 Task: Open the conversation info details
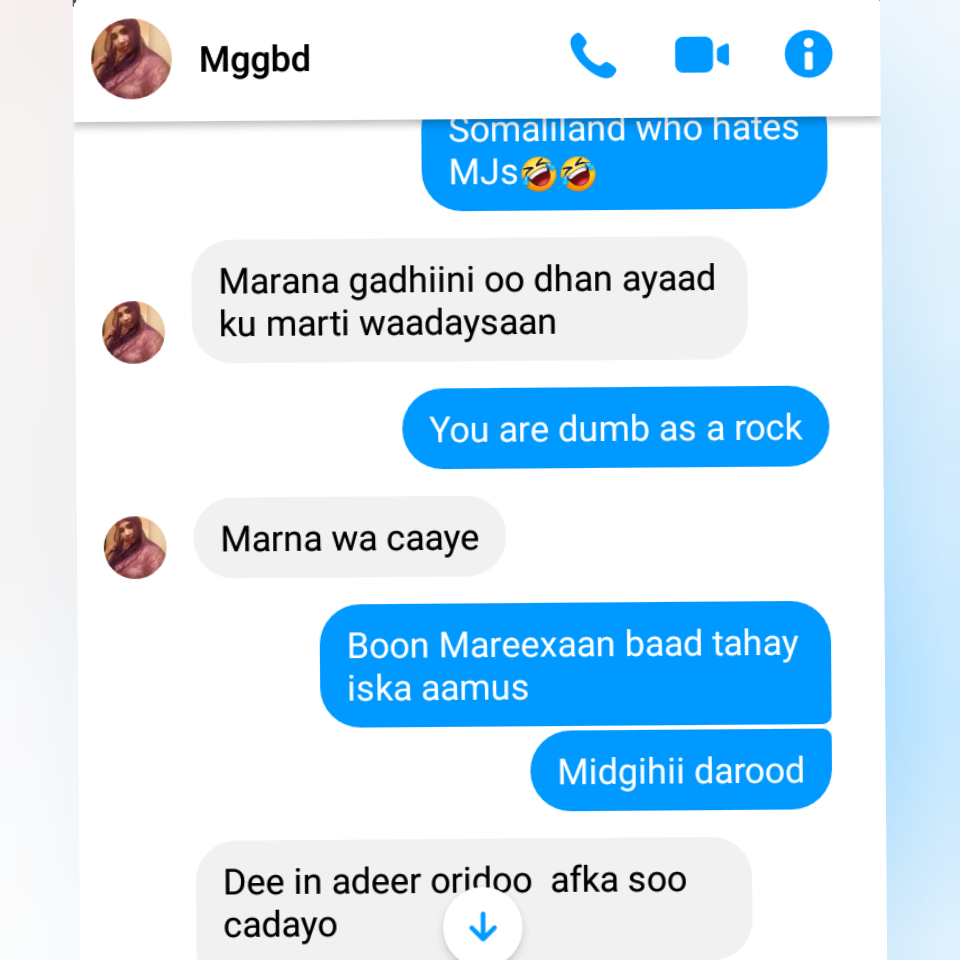click(x=808, y=55)
